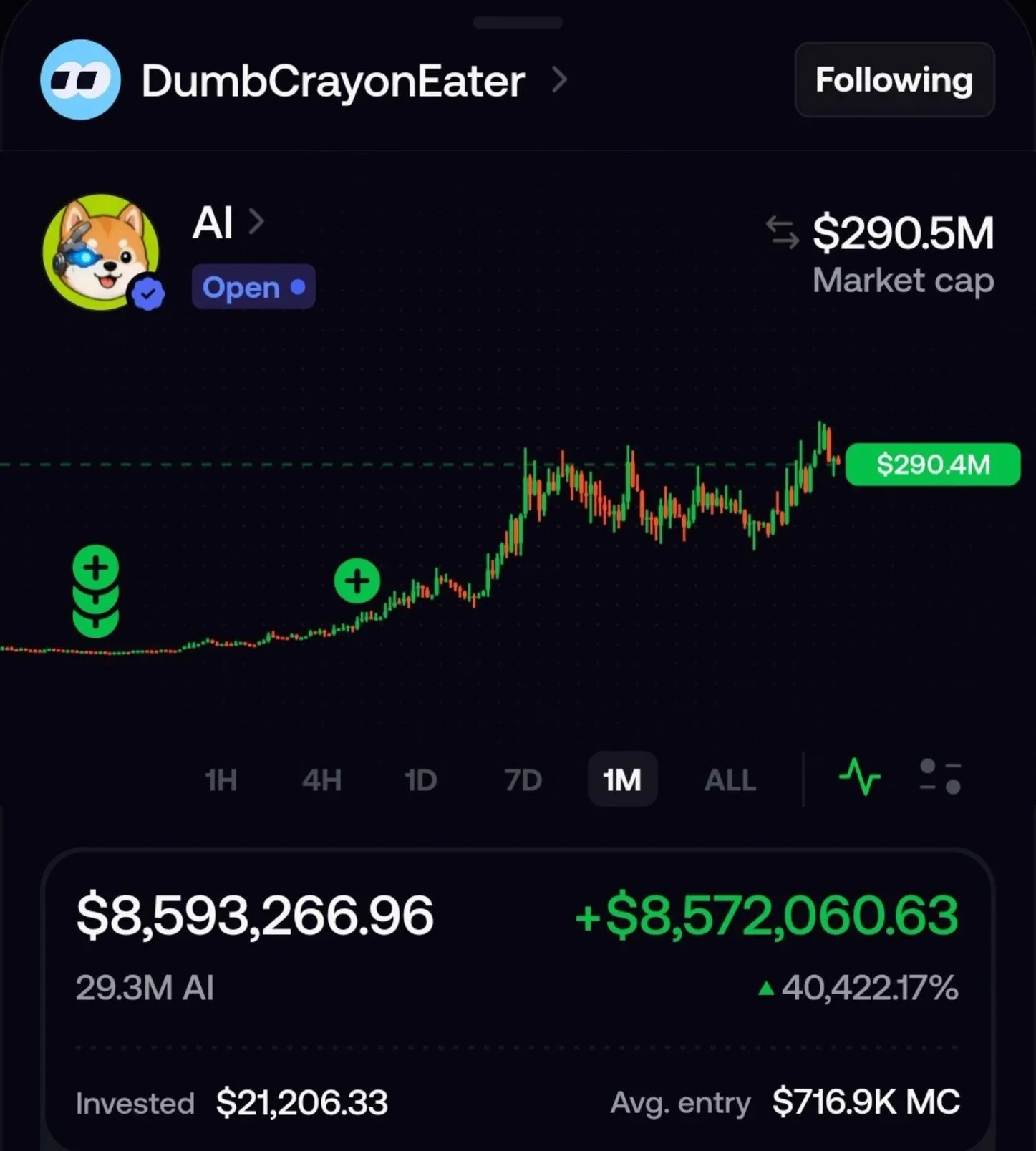The width and height of the screenshot is (1036, 1151).
Task: Tap the single buy marker on chart
Action: pyautogui.click(x=357, y=581)
